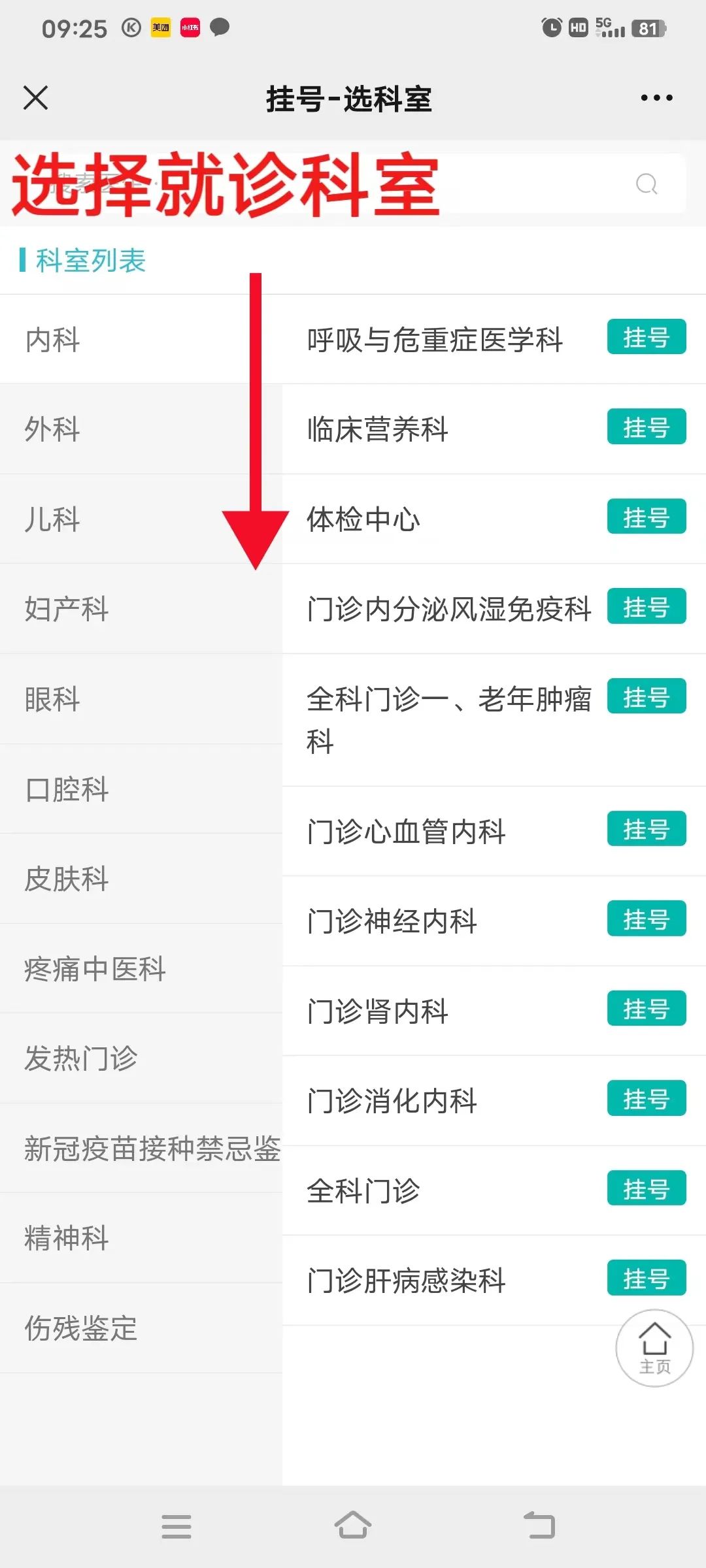Tap the department search magnifier icon
The width and height of the screenshot is (706, 1568).
[x=647, y=184]
